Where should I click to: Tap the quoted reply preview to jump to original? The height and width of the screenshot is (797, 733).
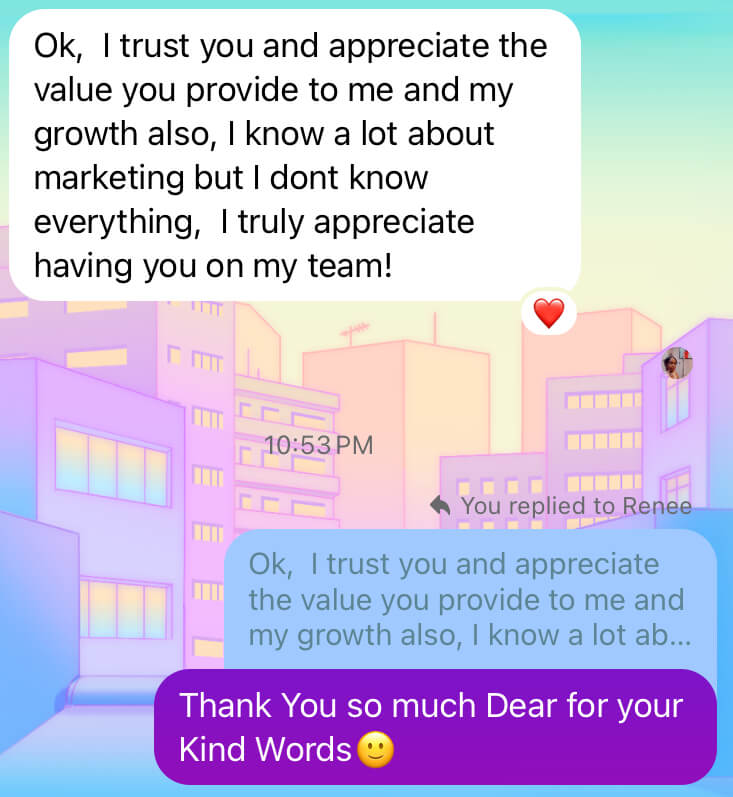coord(468,600)
